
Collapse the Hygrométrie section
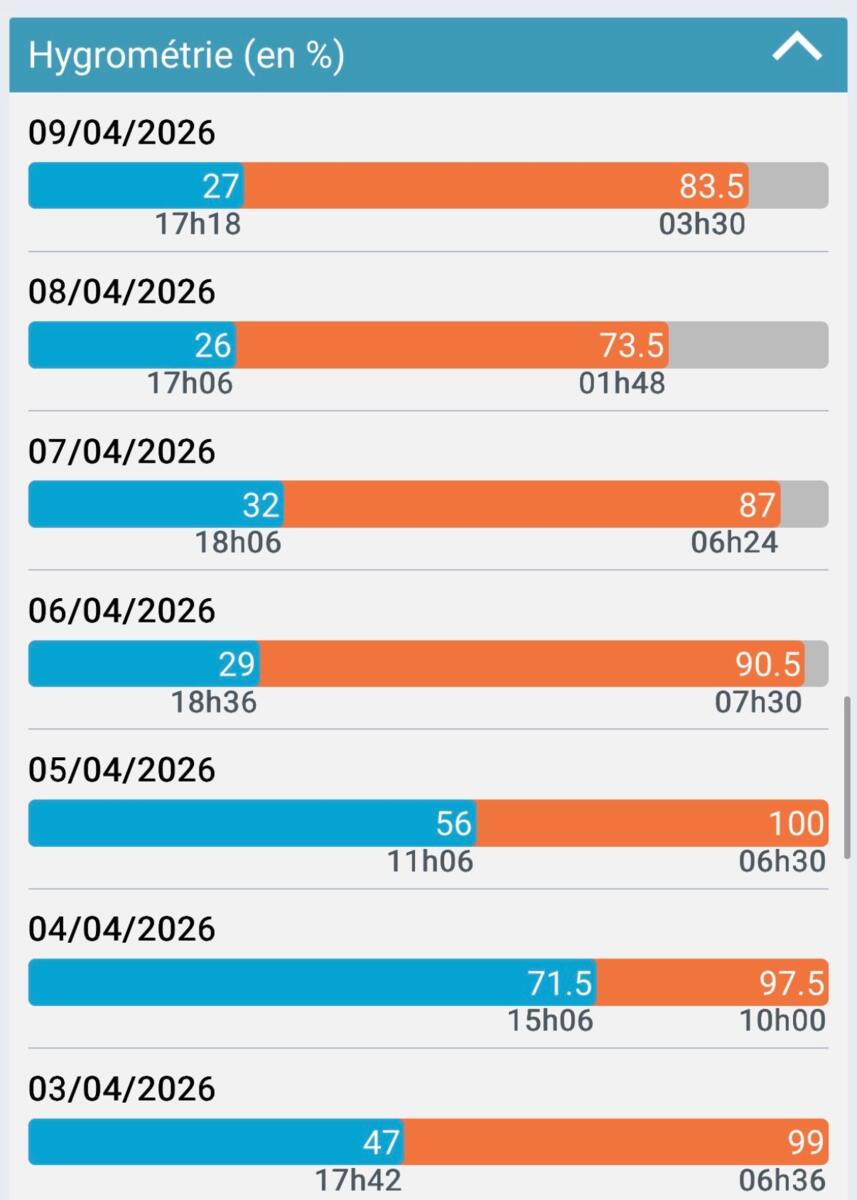(797, 49)
